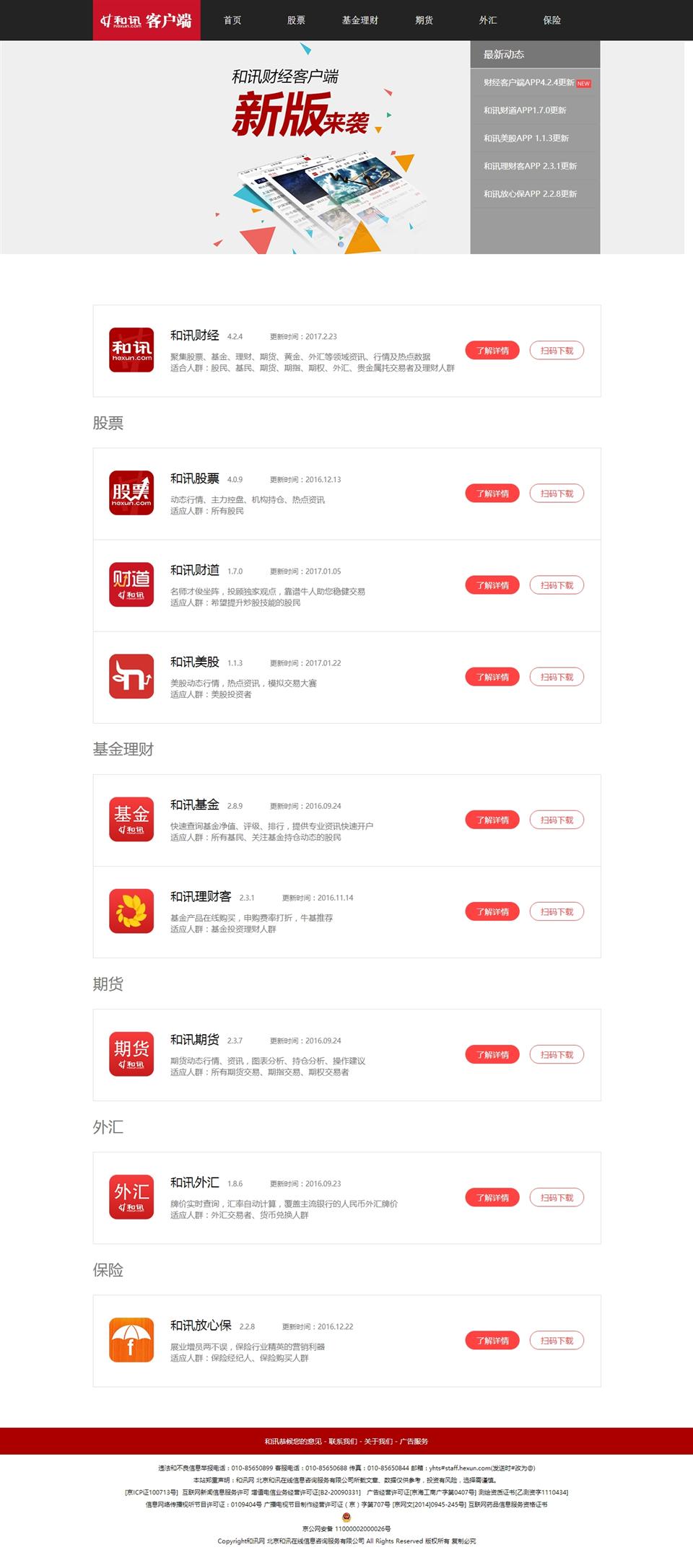This screenshot has height=1568, width=693.
Task: Read the 和讯财道APP1.7.0更新 news item
Action: 525,110
